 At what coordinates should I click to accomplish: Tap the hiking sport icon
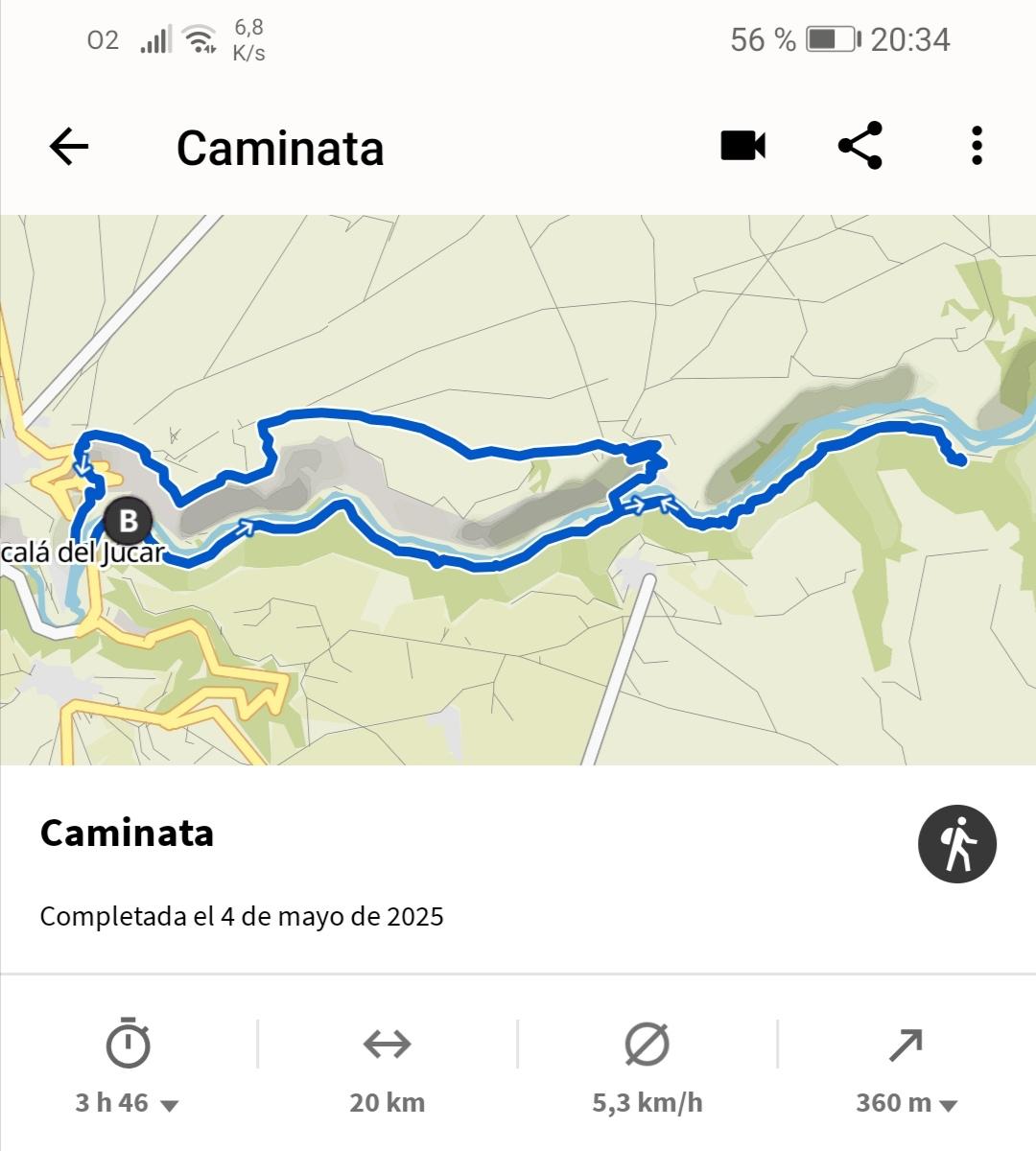tap(956, 844)
